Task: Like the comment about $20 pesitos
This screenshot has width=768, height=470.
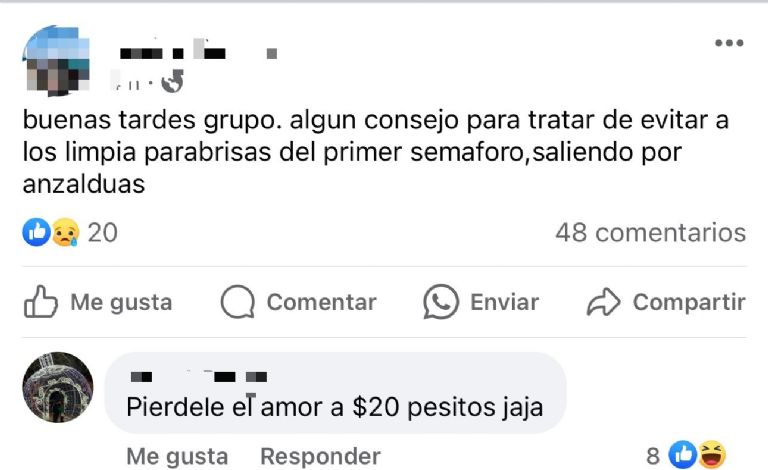Action: (x=177, y=456)
